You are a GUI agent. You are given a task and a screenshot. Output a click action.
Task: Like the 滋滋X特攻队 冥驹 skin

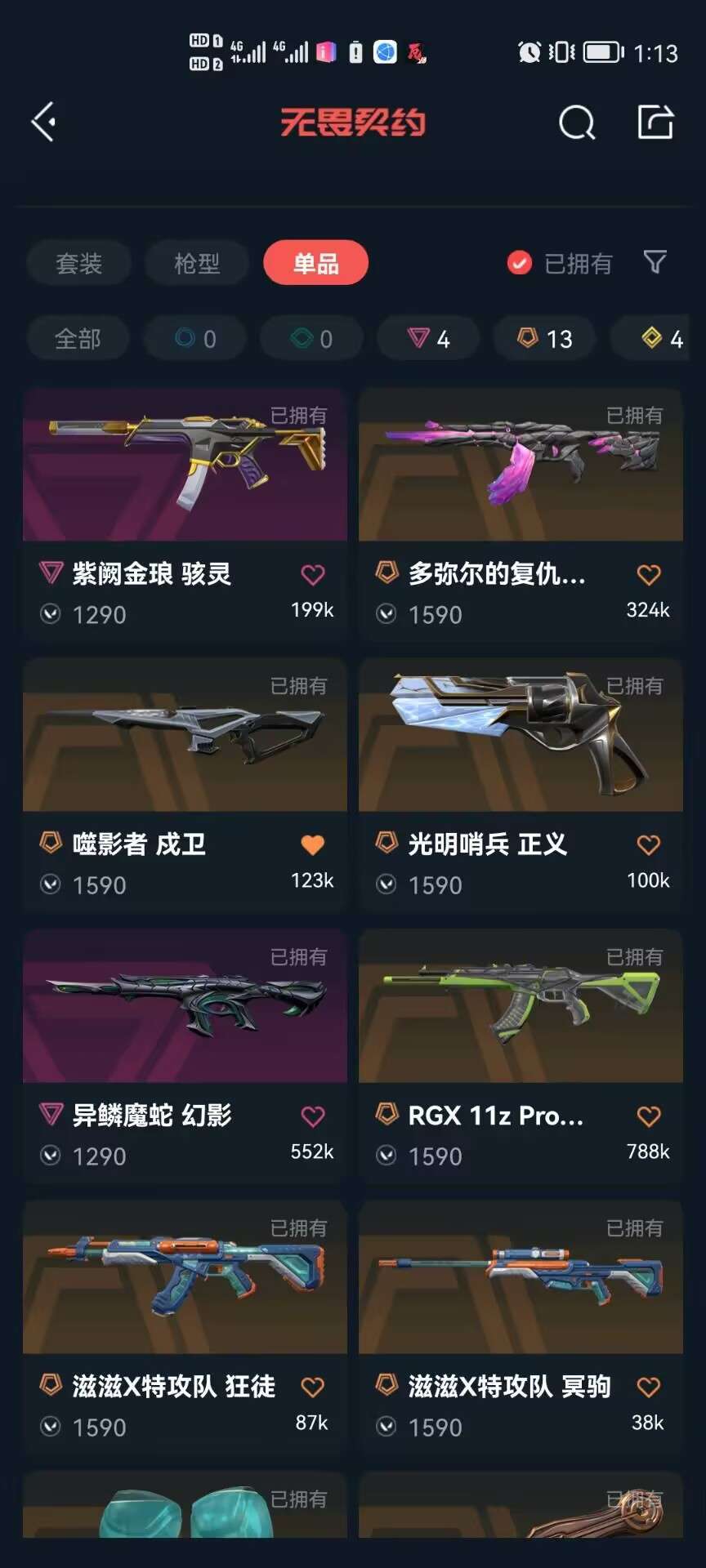tap(648, 1387)
